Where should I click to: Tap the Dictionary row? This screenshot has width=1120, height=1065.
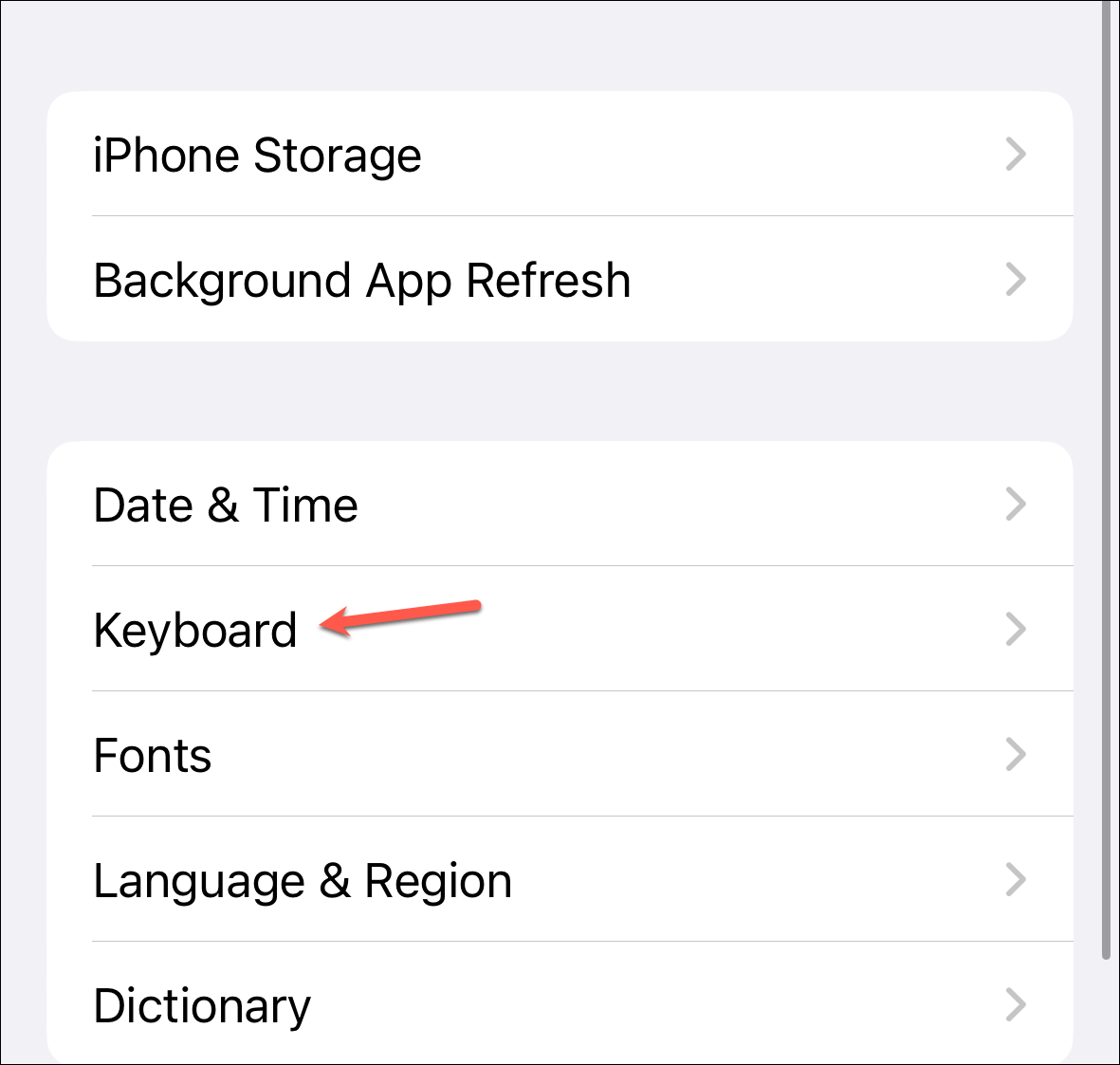560,1003
